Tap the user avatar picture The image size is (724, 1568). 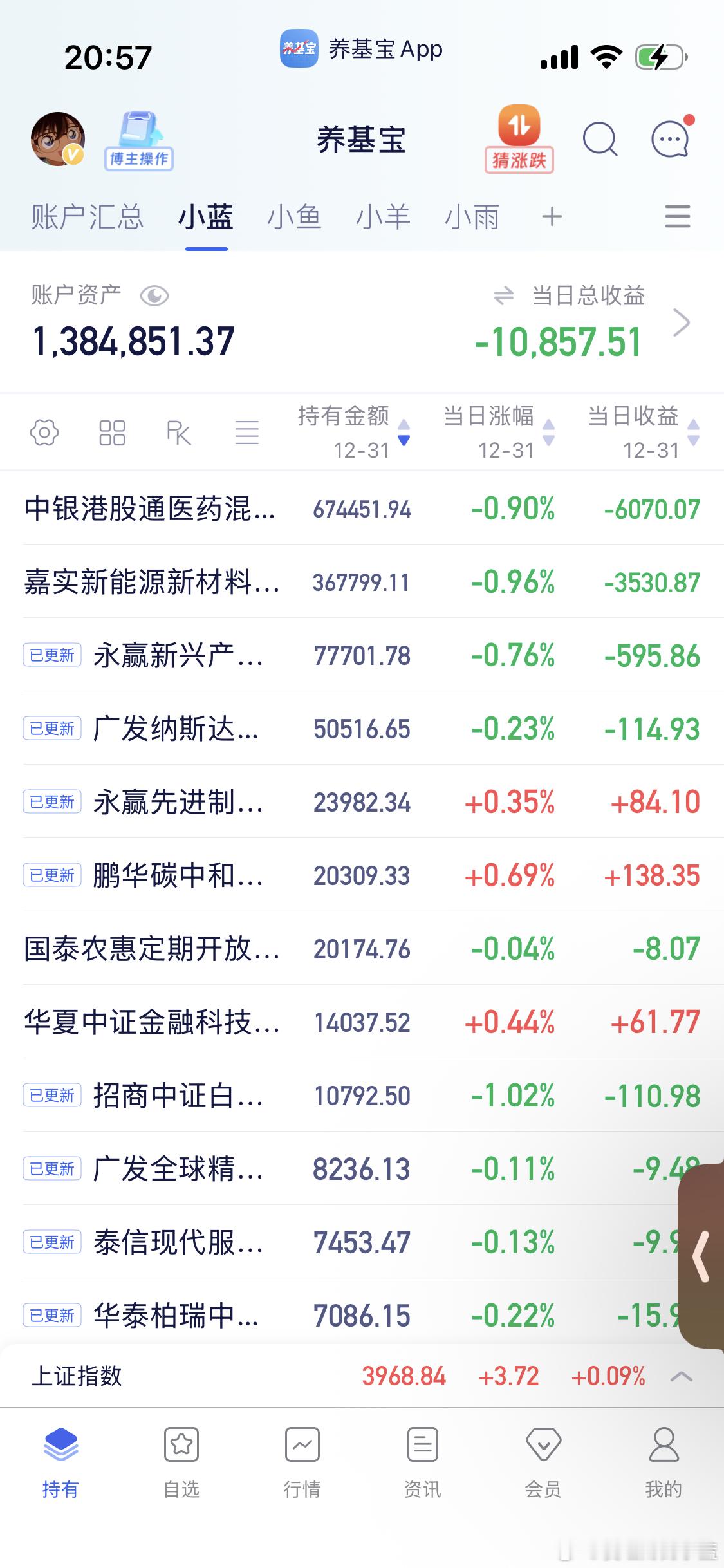point(57,139)
